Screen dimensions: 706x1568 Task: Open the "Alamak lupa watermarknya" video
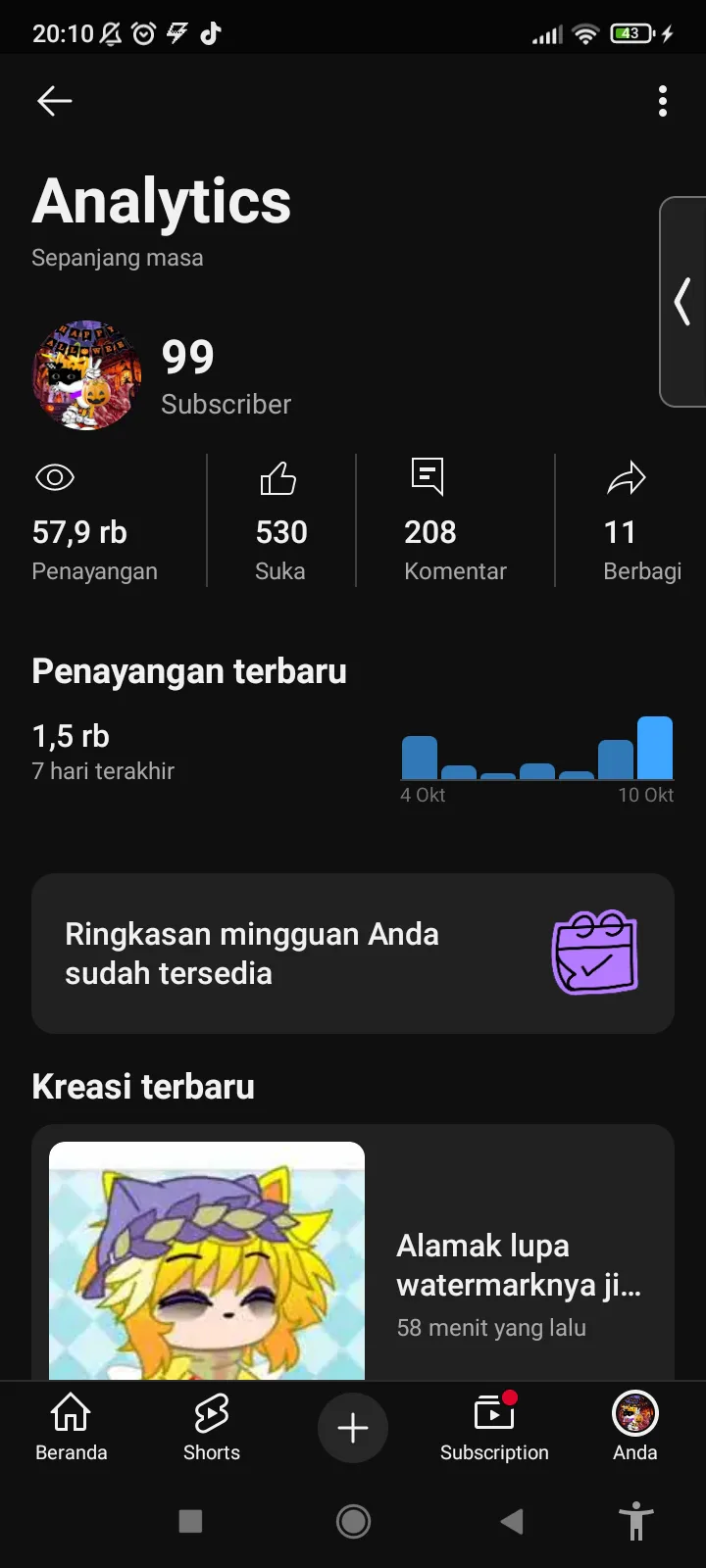click(x=353, y=1264)
